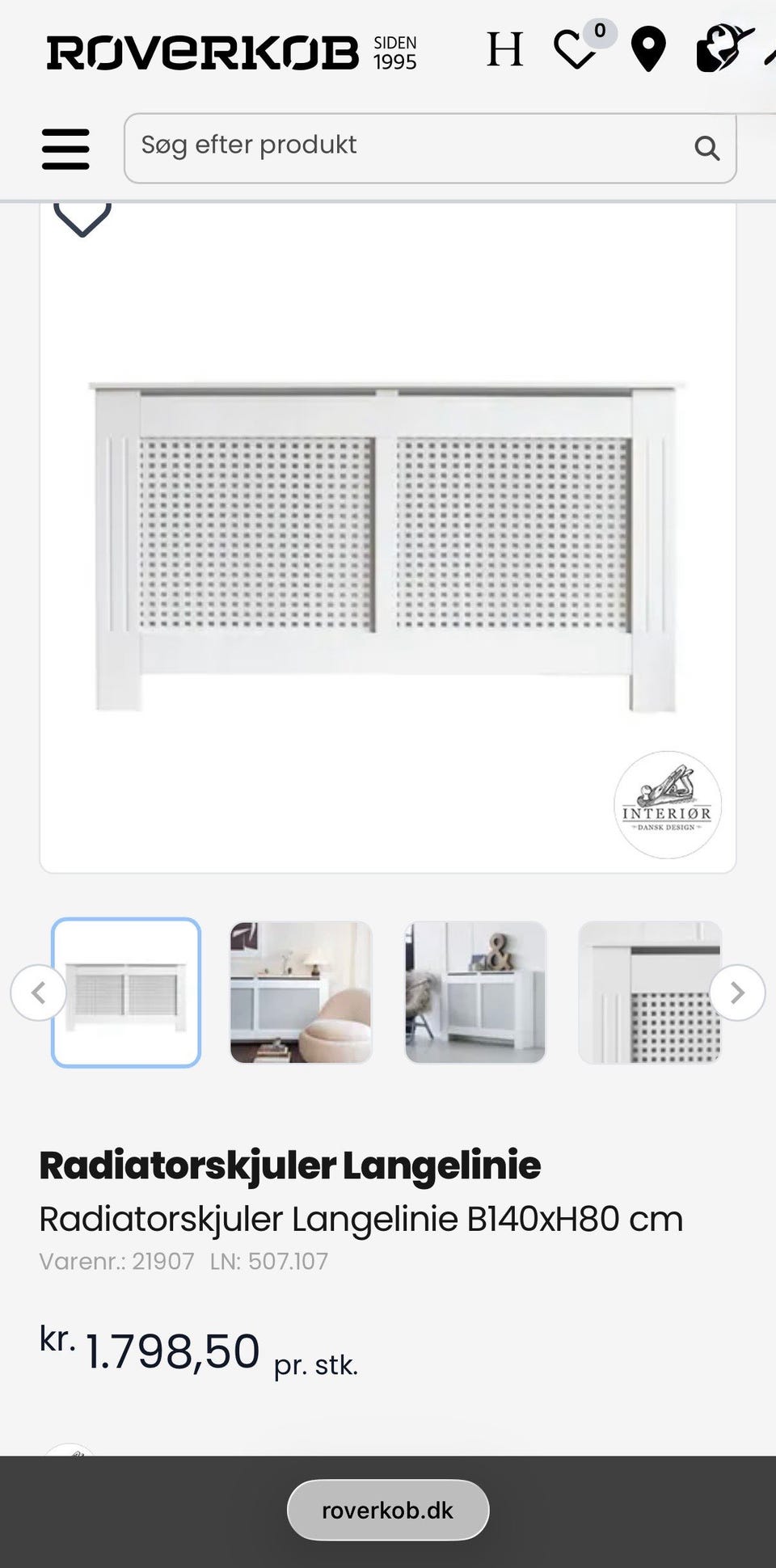The height and width of the screenshot is (1568, 776).
Task: Select the product title Radiatorskjuler Langelinie
Action: point(290,1165)
